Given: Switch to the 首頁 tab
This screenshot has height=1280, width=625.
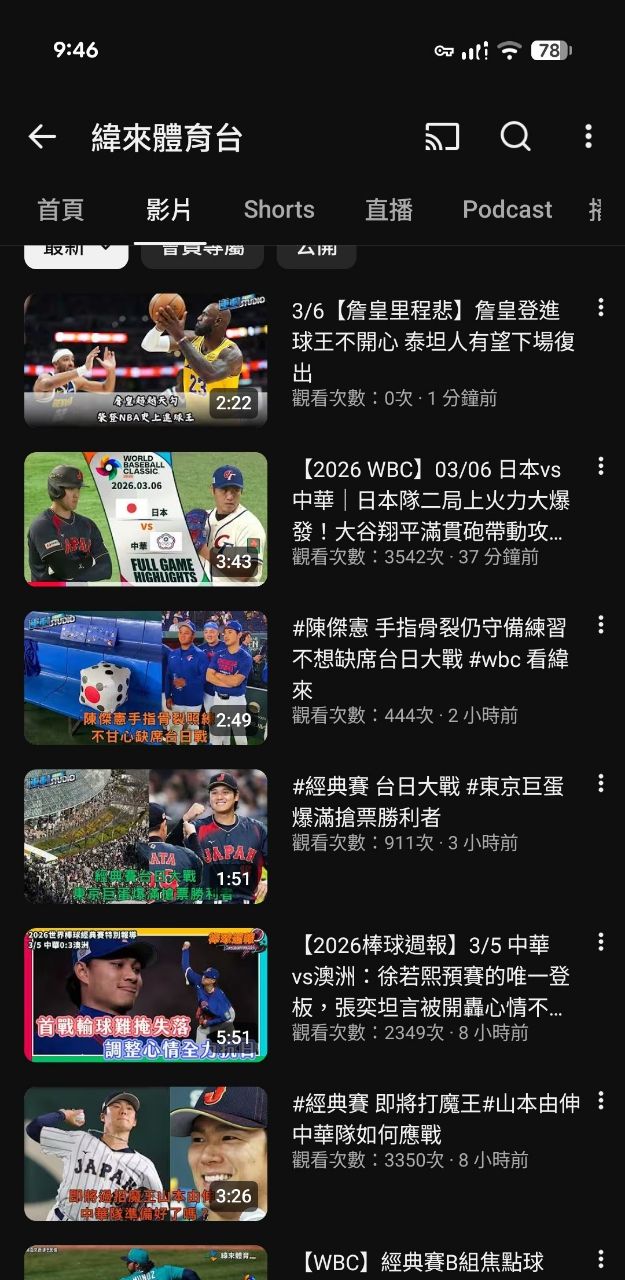Looking at the screenshot, I should click(x=61, y=210).
